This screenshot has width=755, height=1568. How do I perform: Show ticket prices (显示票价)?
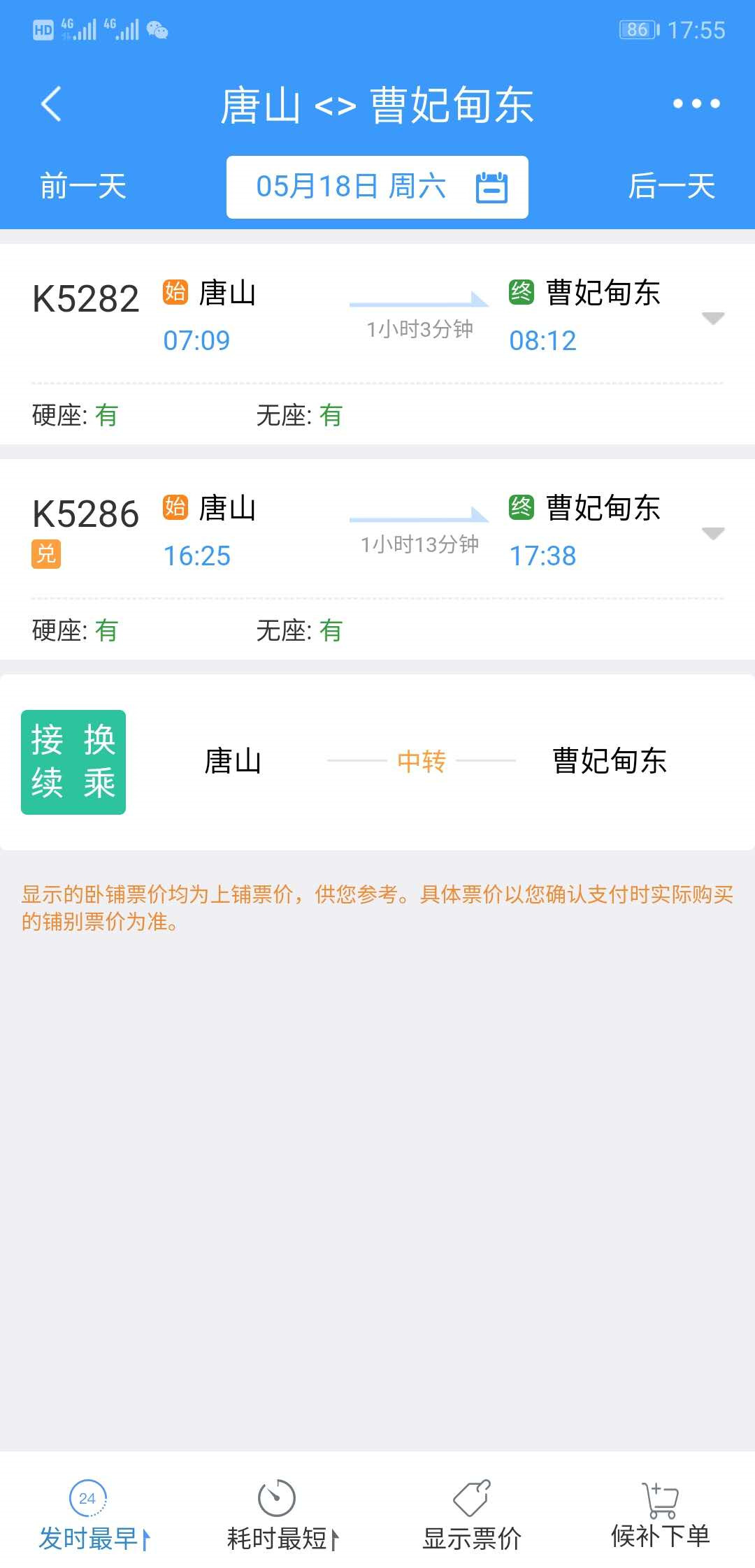pos(472,1516)
